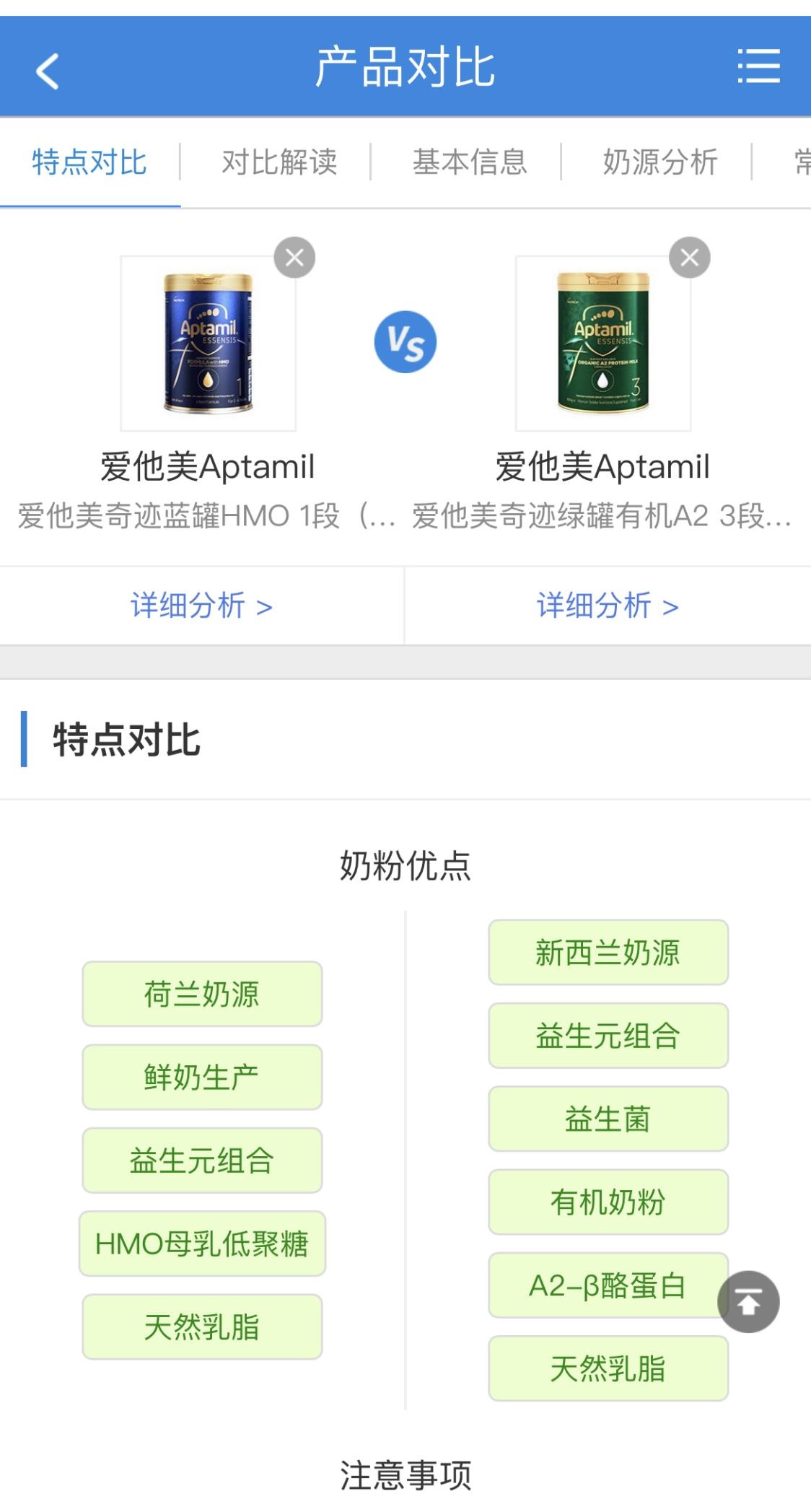The width and height of the screenshot is (811, 1512).
Task: Open the 爱他美奇迹蓝罐HMO product image
Action: [208, 344]
